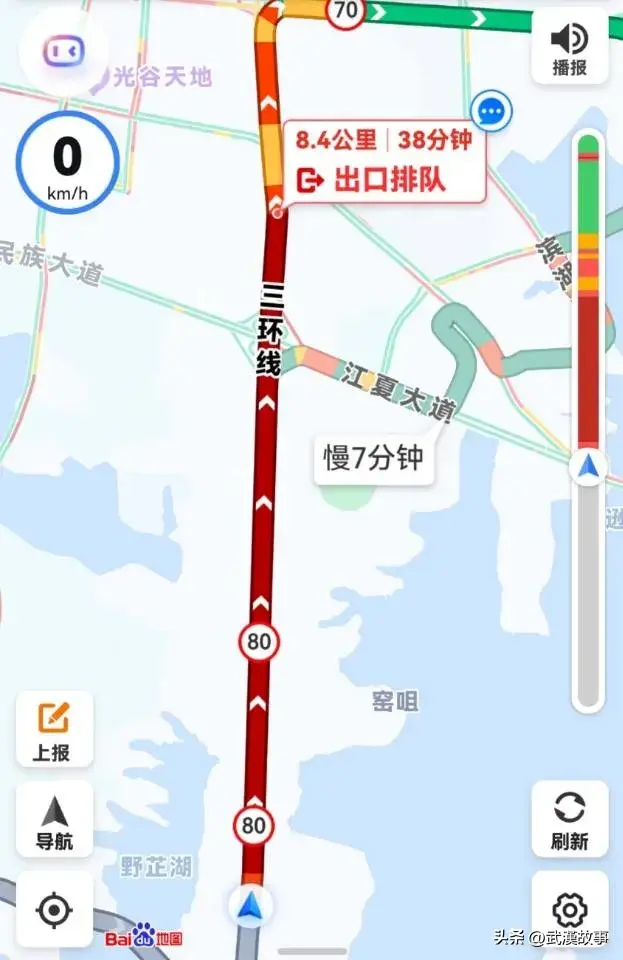
Task: Open the blue message bubble icon
Action: tap(491, 111)
